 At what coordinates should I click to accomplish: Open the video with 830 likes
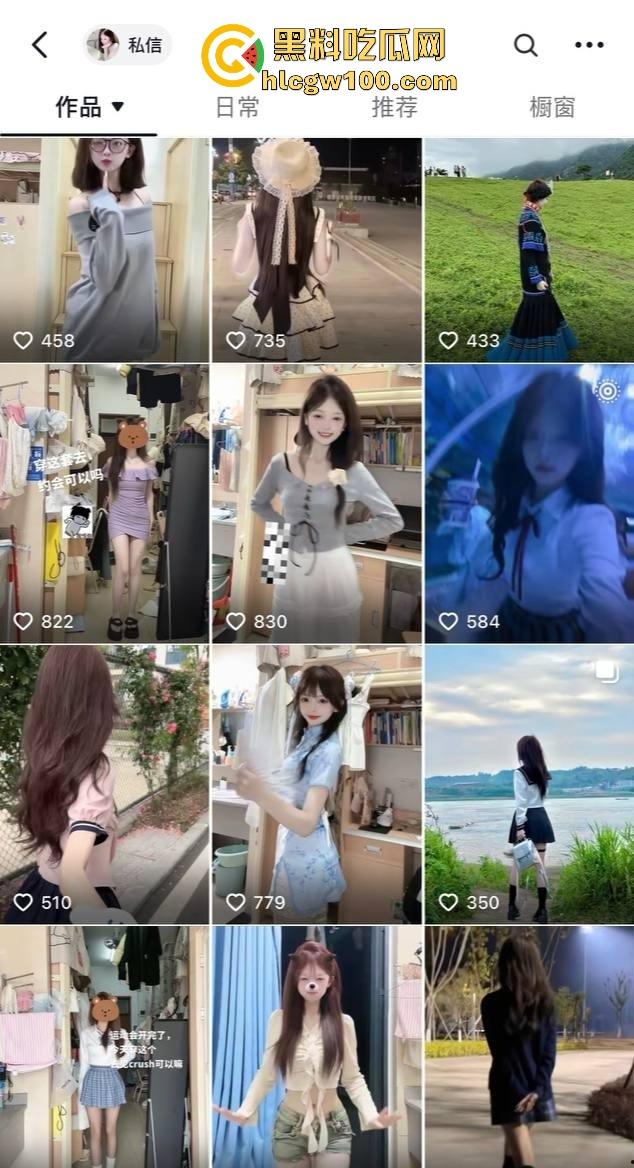pos(316,503)
